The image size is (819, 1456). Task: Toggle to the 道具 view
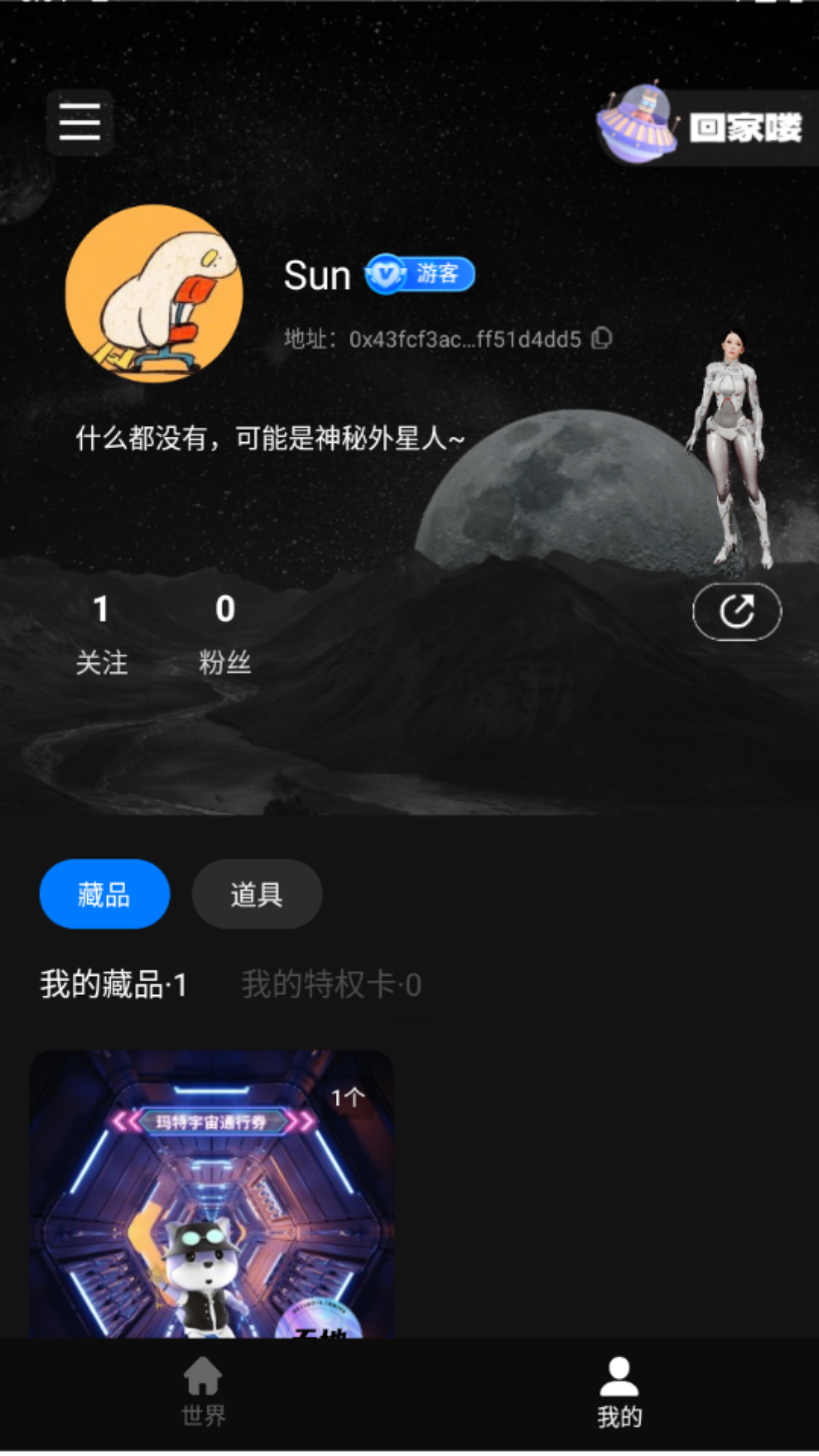pos(256,895)
